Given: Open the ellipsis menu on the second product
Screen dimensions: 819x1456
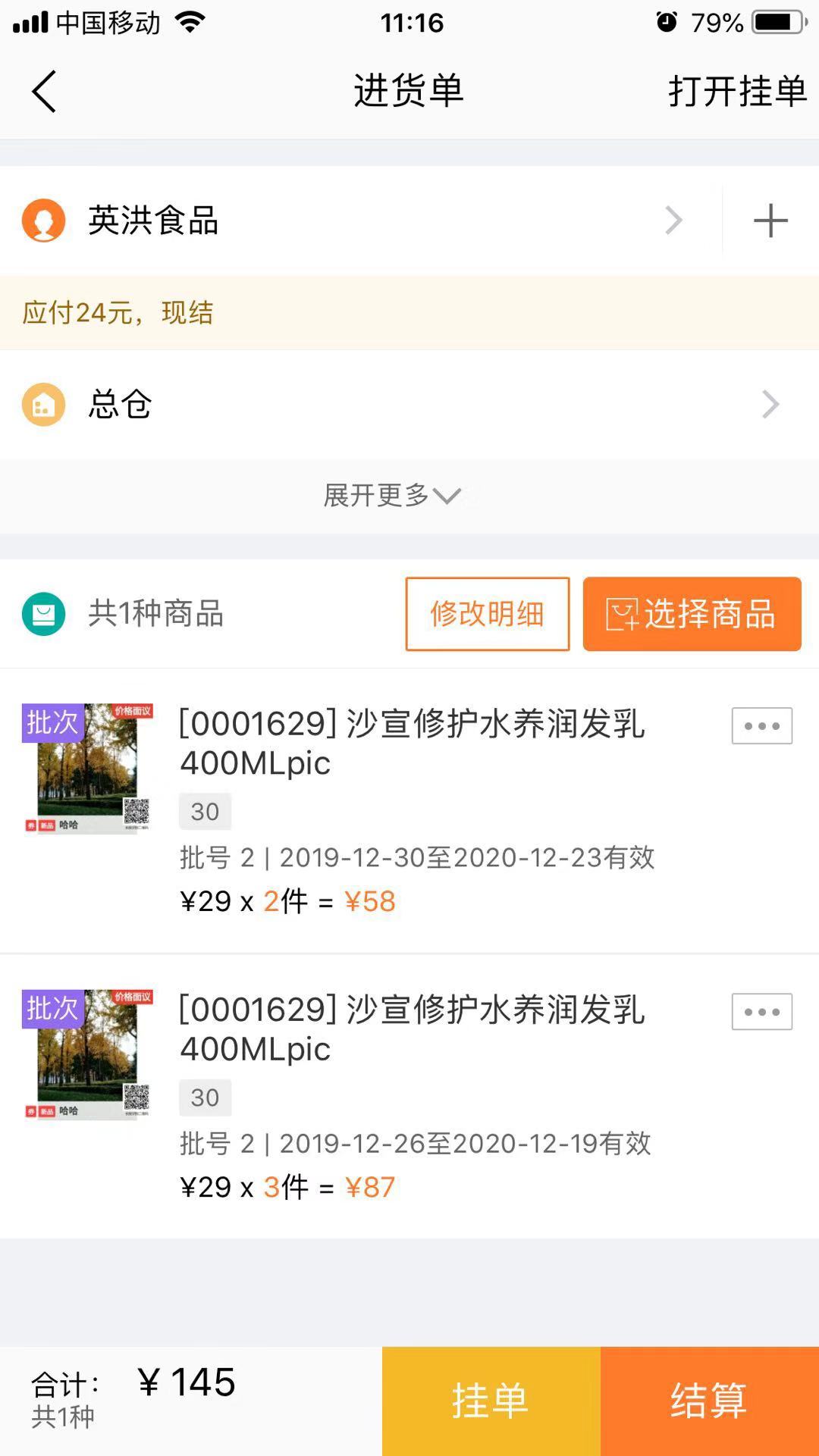Looking at the screenshot, I should pyautogui.click(x=761, y=1011).
